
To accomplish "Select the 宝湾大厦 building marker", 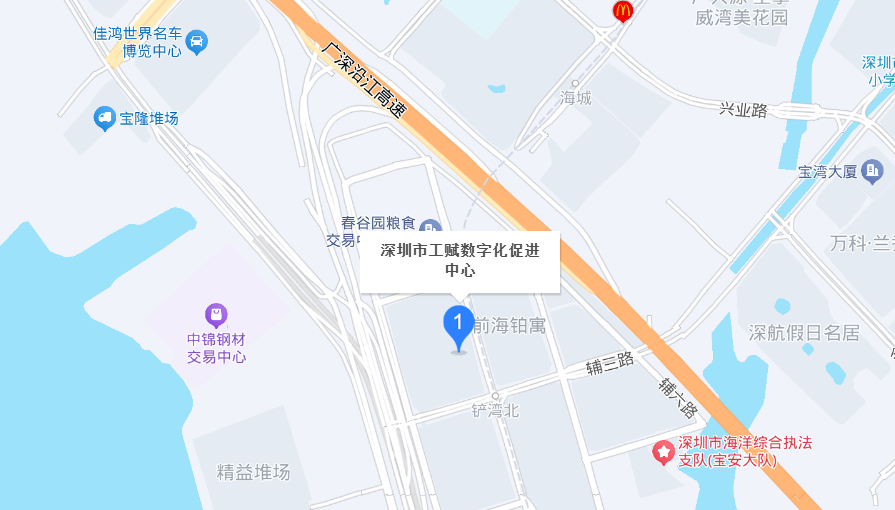I will pyautogui.click(x=872, y=170).
